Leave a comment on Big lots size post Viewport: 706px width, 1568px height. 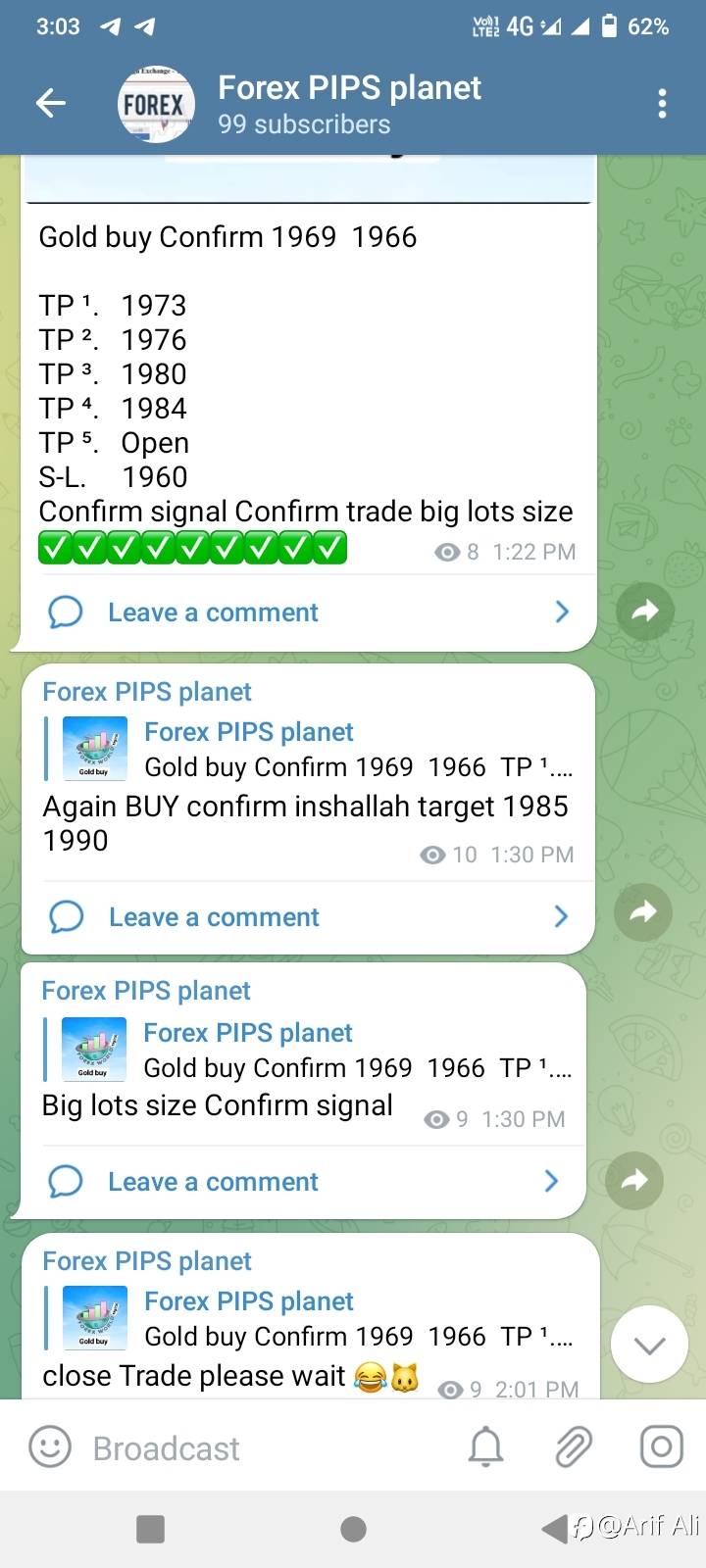[212, 1182]
